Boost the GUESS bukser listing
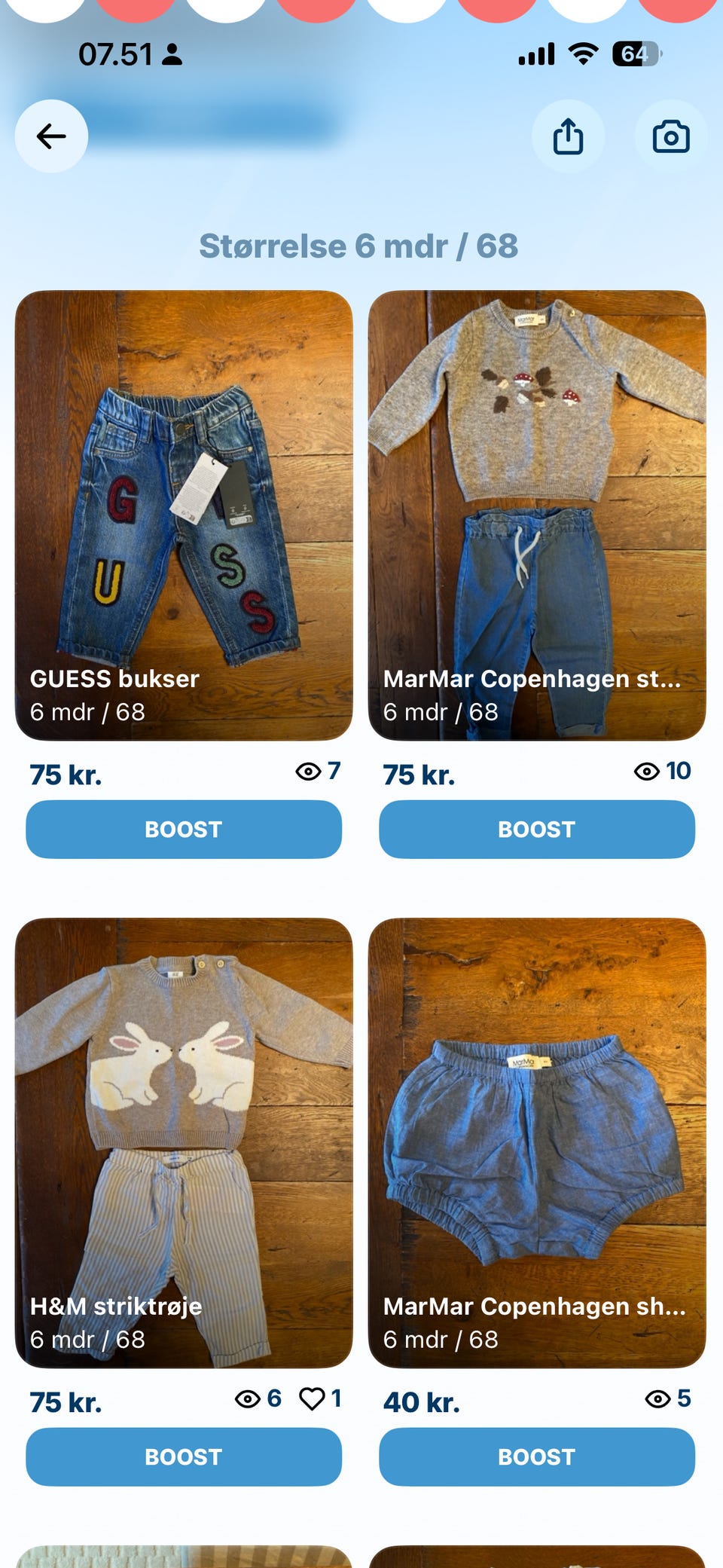The image size is (723, 1568). click(x=182, y=829)
